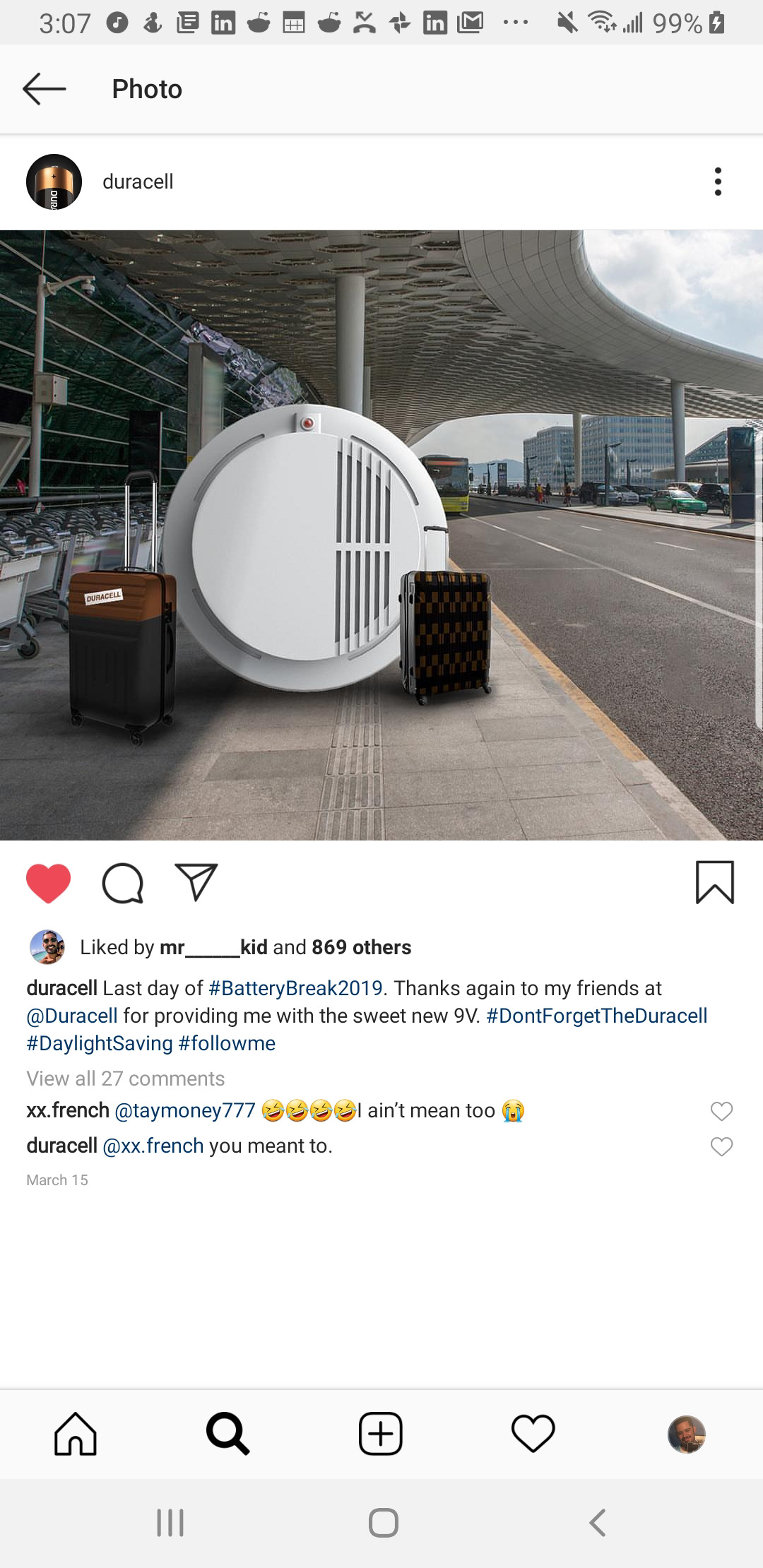Image resolution: width=763 pixels, height=1568 pixels.
Task: Open the activity heart tab
Action: point(533,1434)
